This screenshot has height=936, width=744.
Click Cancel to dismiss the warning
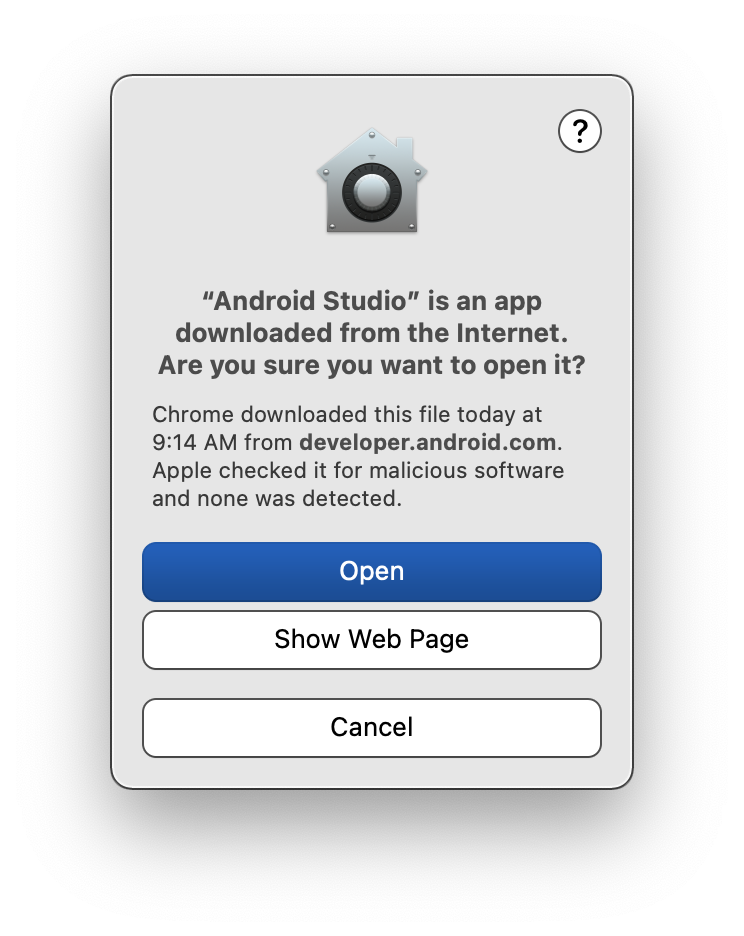click(372, 727)
